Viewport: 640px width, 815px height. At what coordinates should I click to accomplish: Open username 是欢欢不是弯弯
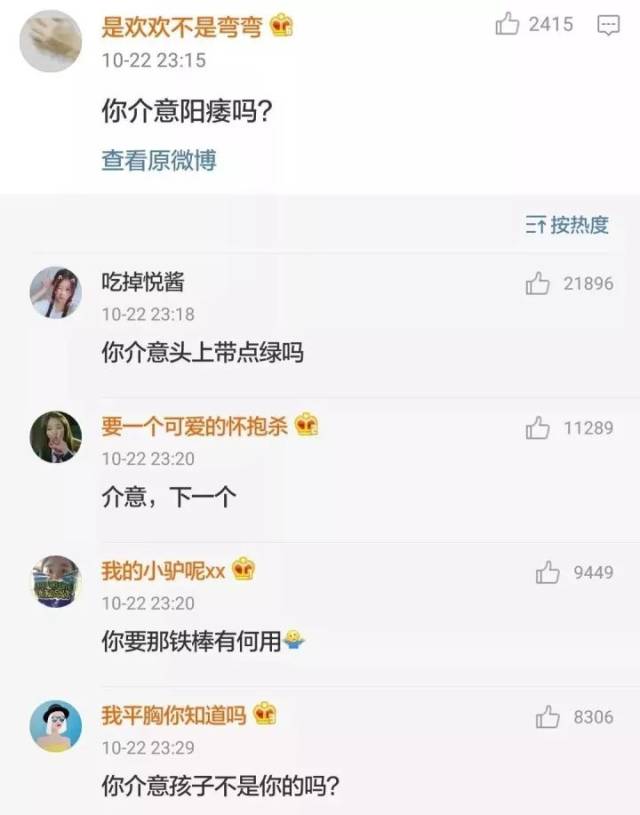tap(182, 27)
